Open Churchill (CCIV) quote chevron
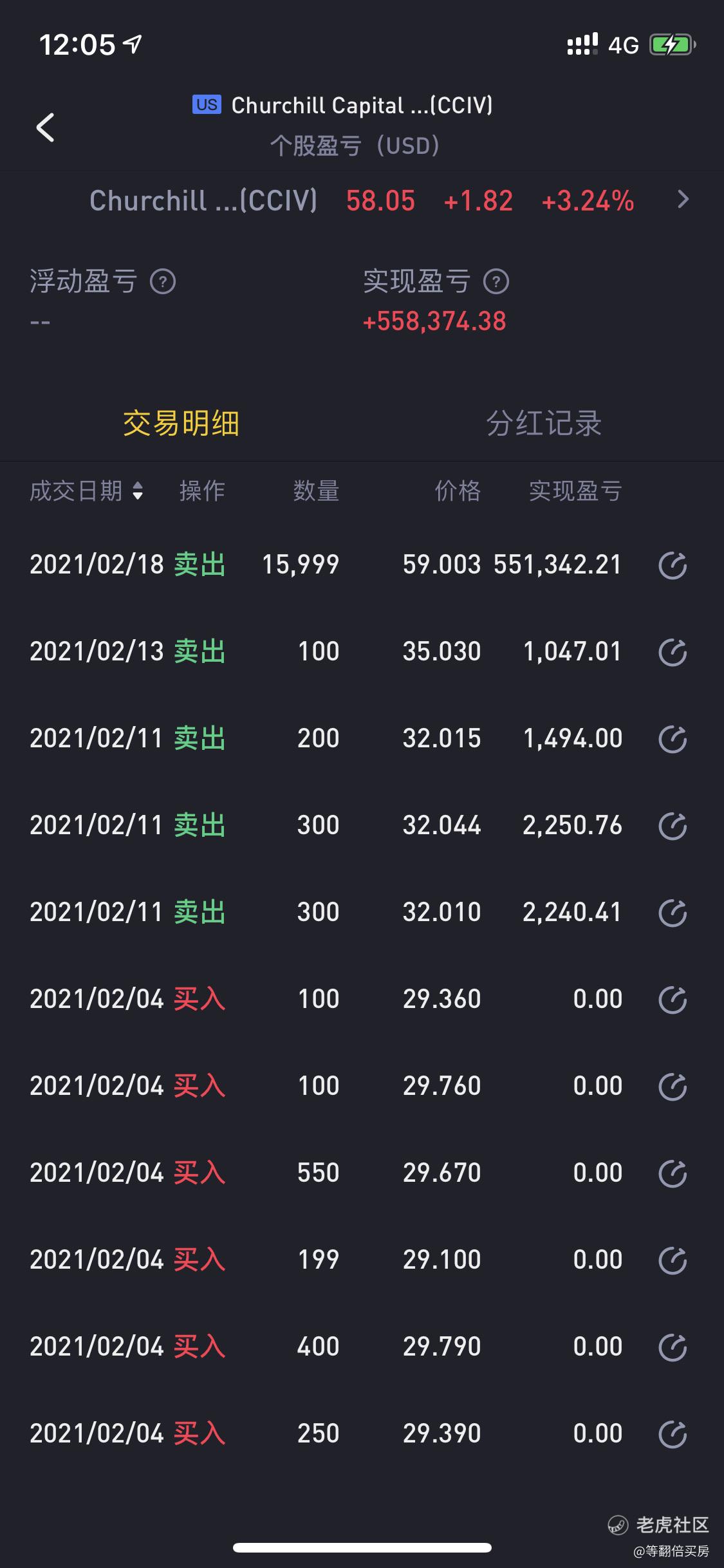 click(683, 200)
